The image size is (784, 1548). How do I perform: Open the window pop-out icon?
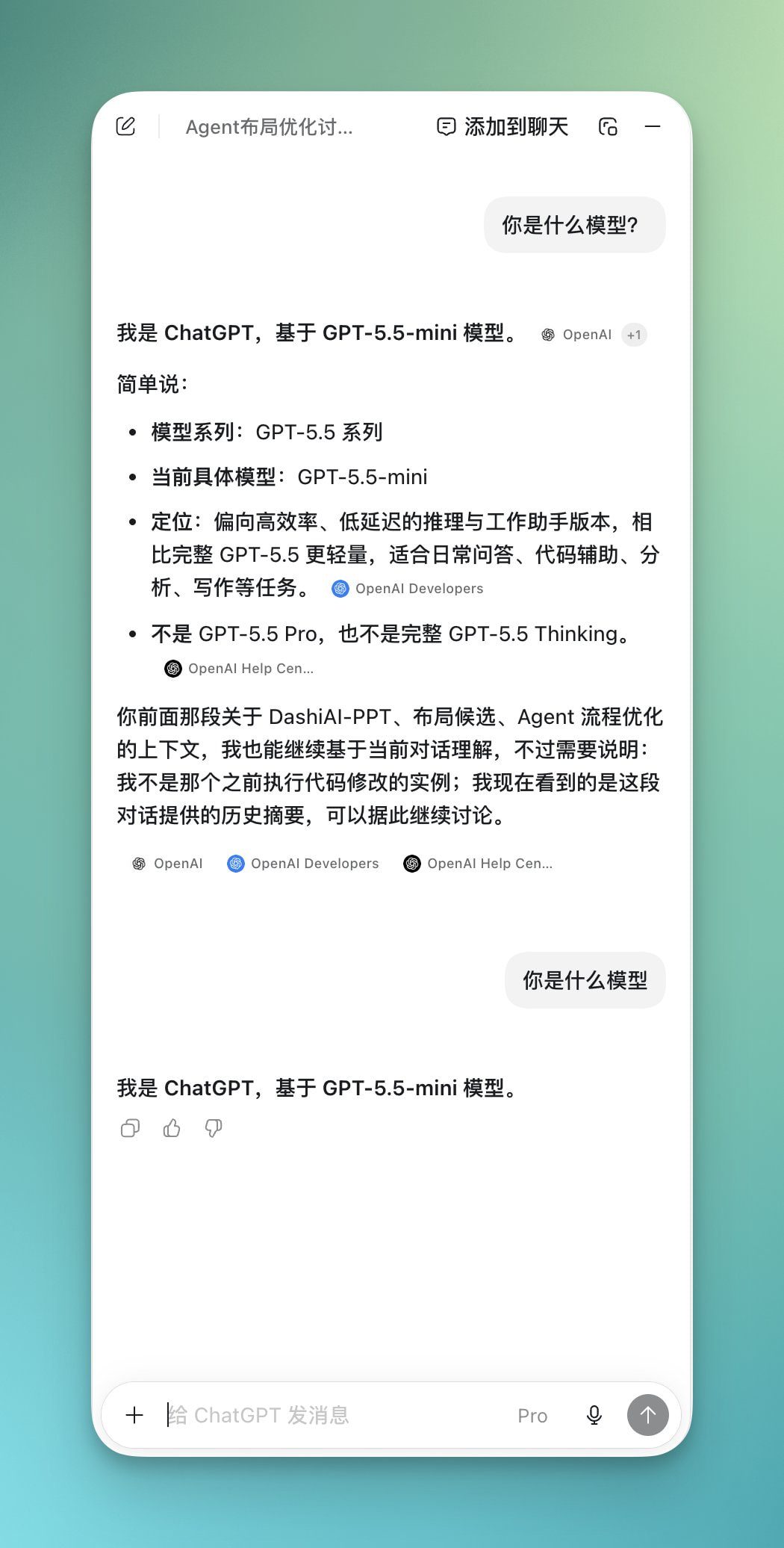pyautogui.click(x=608, y=127)
